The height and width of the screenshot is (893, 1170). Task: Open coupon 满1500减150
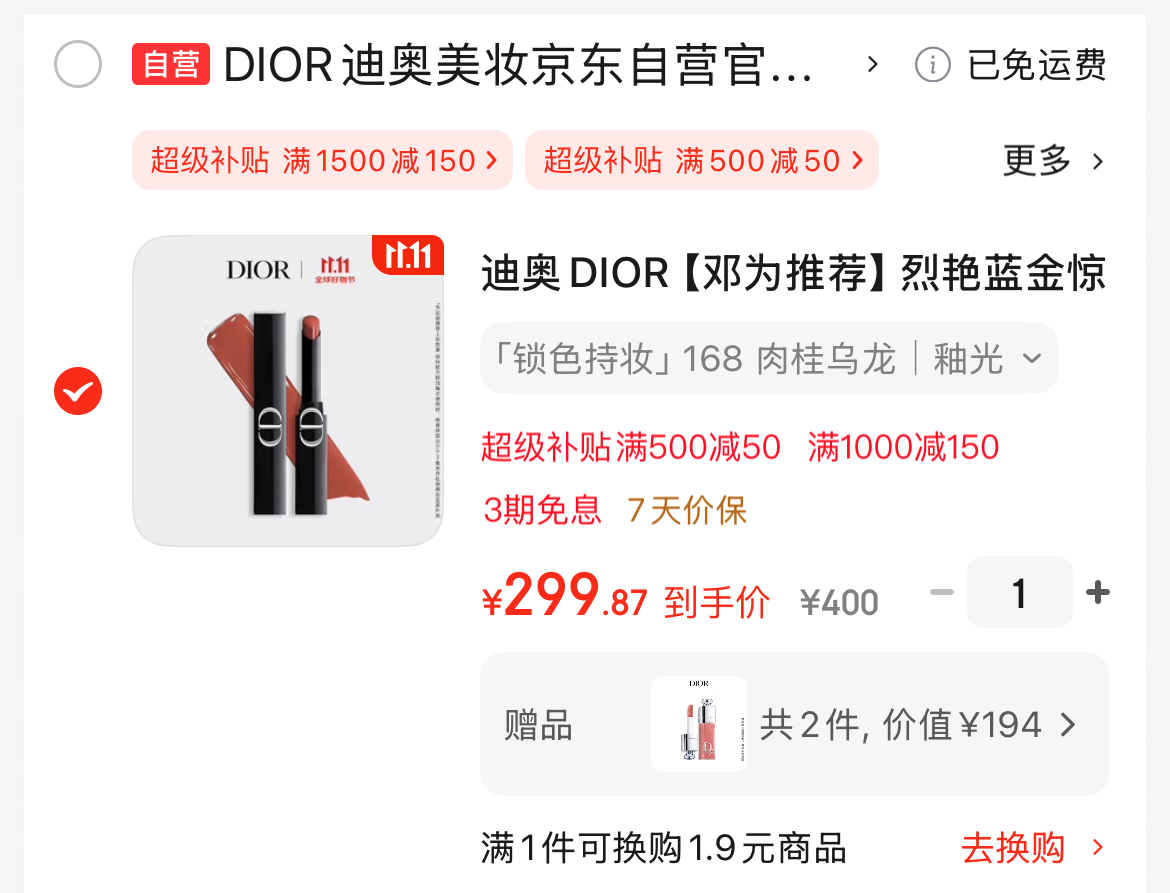pyautogui.click(x=322, y=160)
